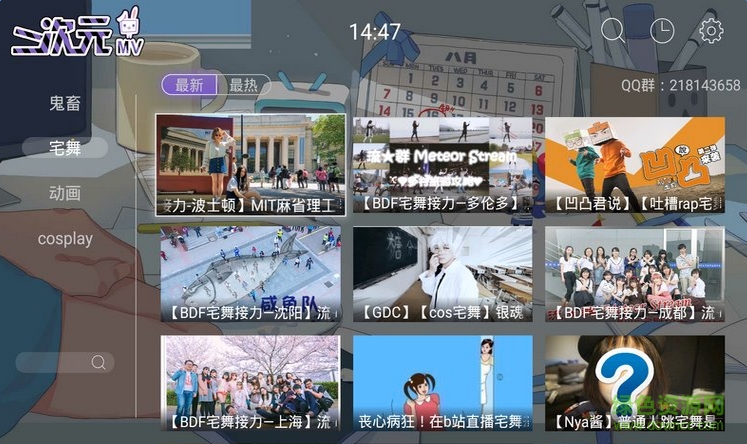The width and height of the screenshot is (747, 444).
Task: Open the settings gear
Action: point(711,31)
